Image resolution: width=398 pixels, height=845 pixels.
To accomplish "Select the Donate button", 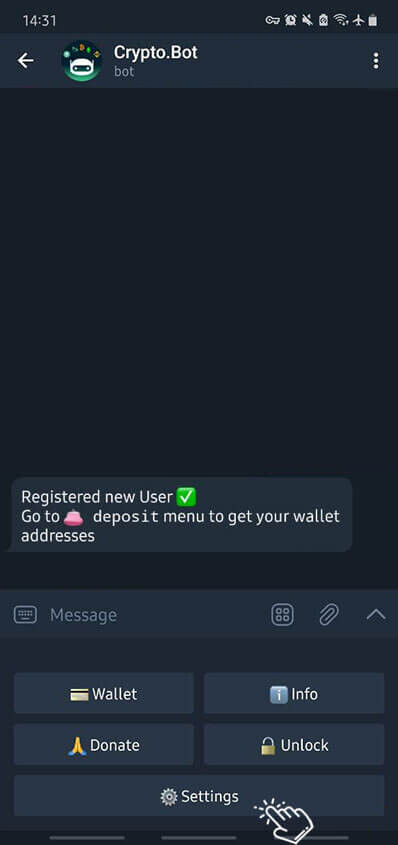I will [x=104, y=744].
